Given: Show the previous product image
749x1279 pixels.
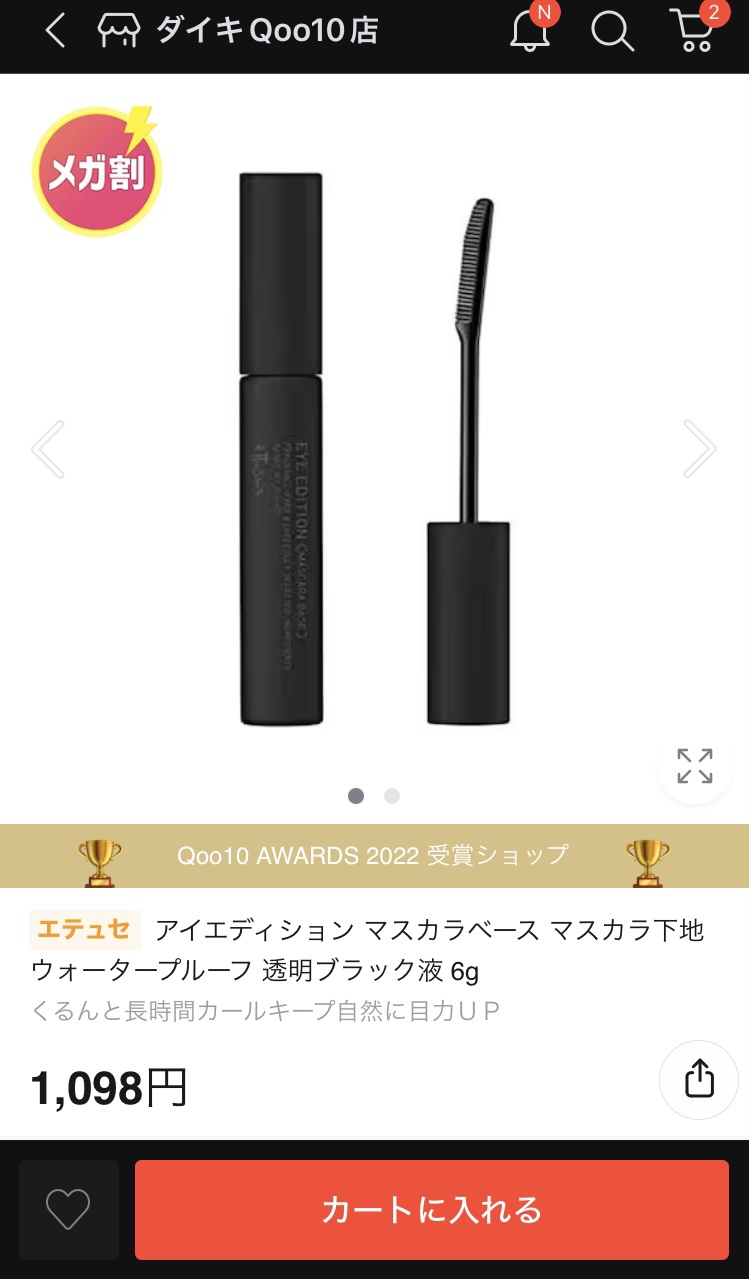Looking at the screenshot, I should tap(48, 448).
